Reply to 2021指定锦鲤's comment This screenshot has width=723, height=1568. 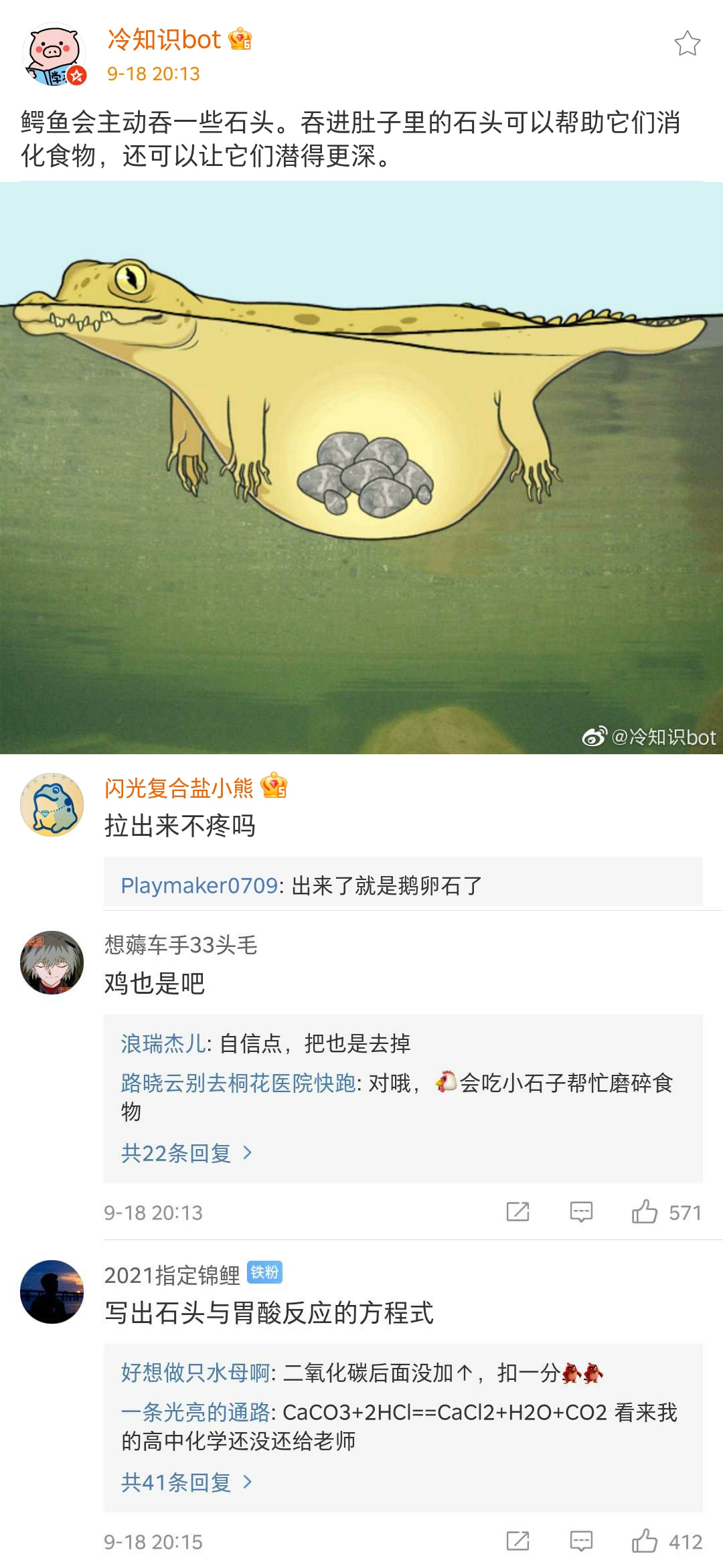point(581,1541)
